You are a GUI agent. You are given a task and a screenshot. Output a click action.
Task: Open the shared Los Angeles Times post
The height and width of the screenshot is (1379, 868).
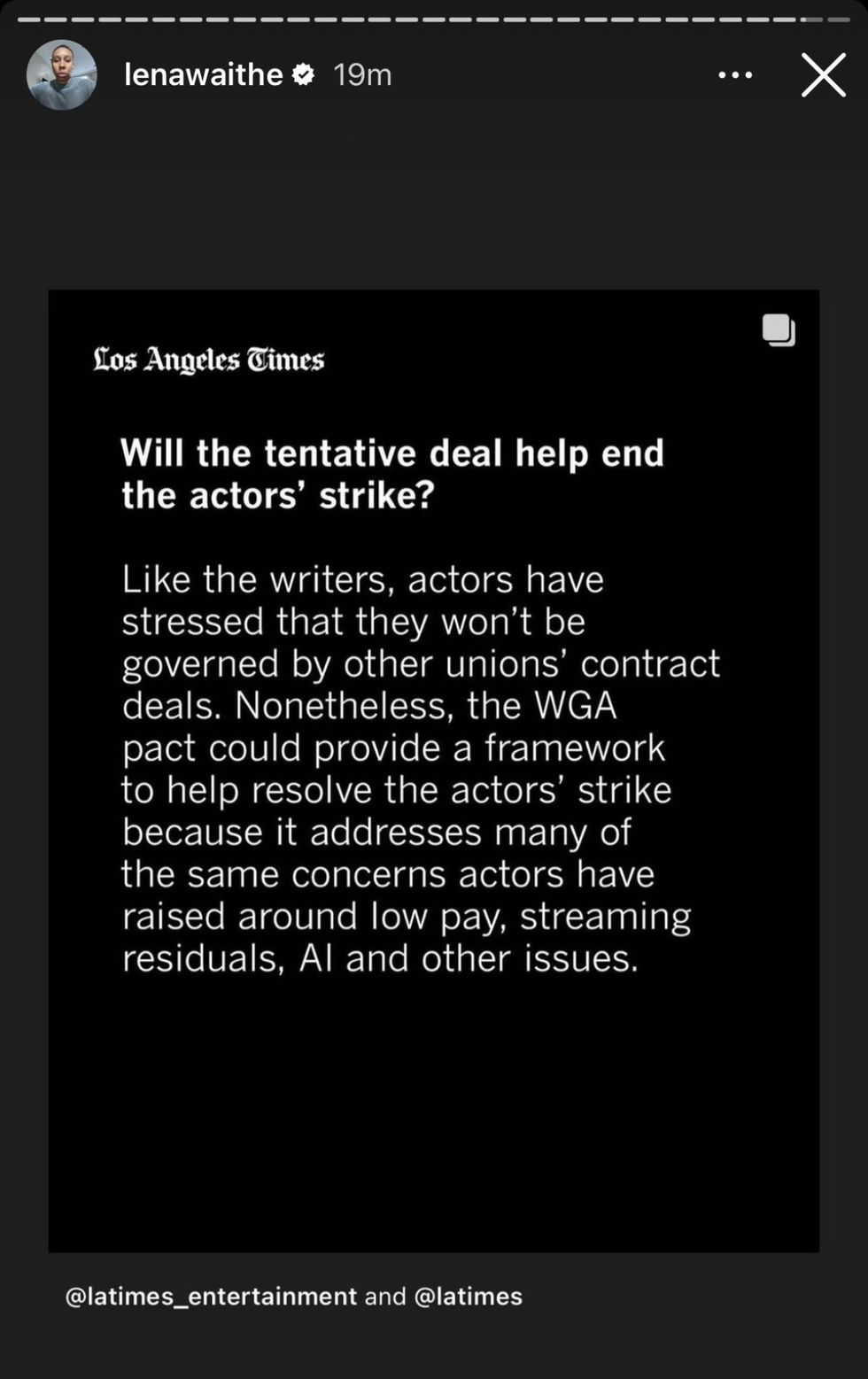pos(433,769)
